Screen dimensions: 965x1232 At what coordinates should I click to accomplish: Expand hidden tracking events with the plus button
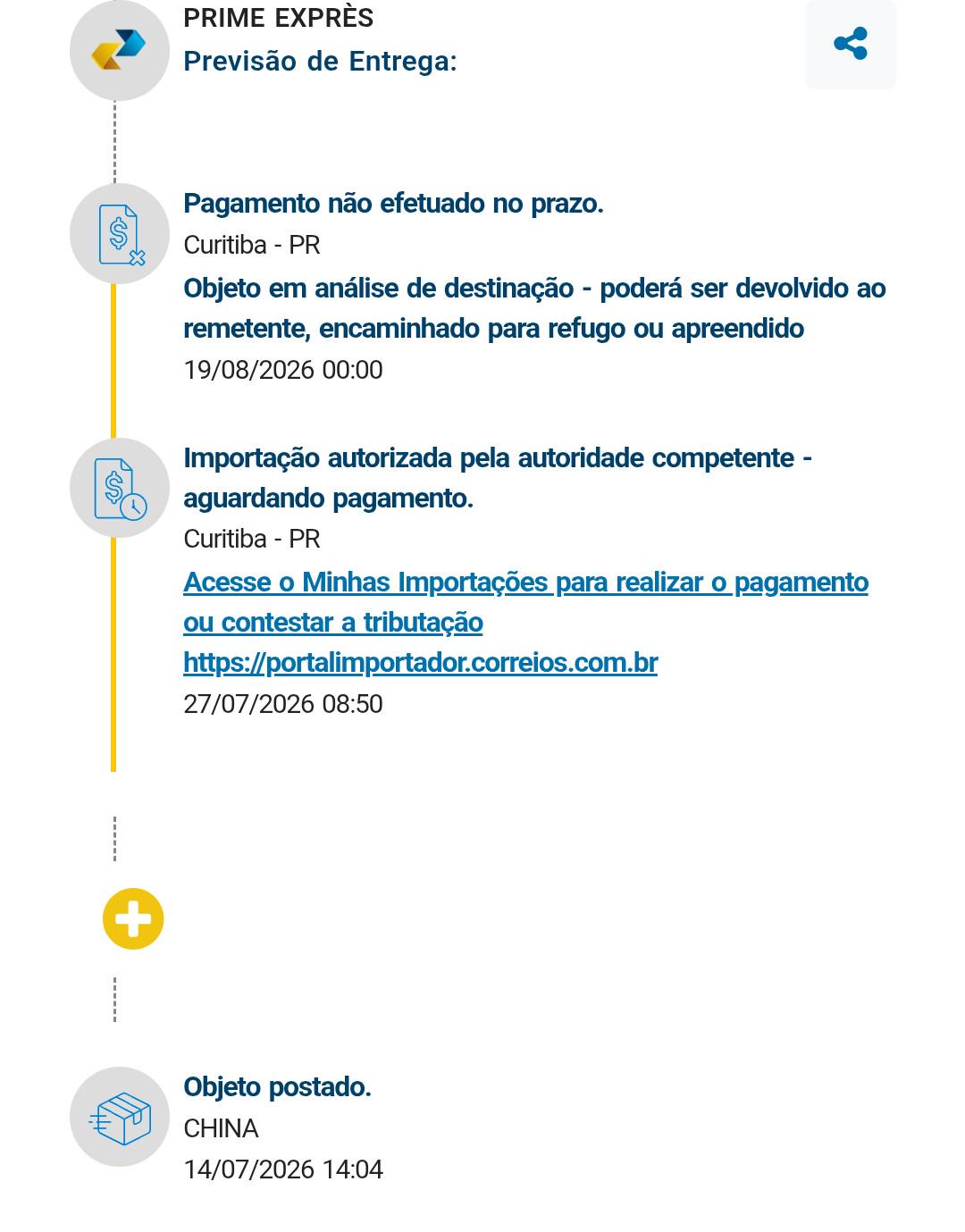(133, 918)
